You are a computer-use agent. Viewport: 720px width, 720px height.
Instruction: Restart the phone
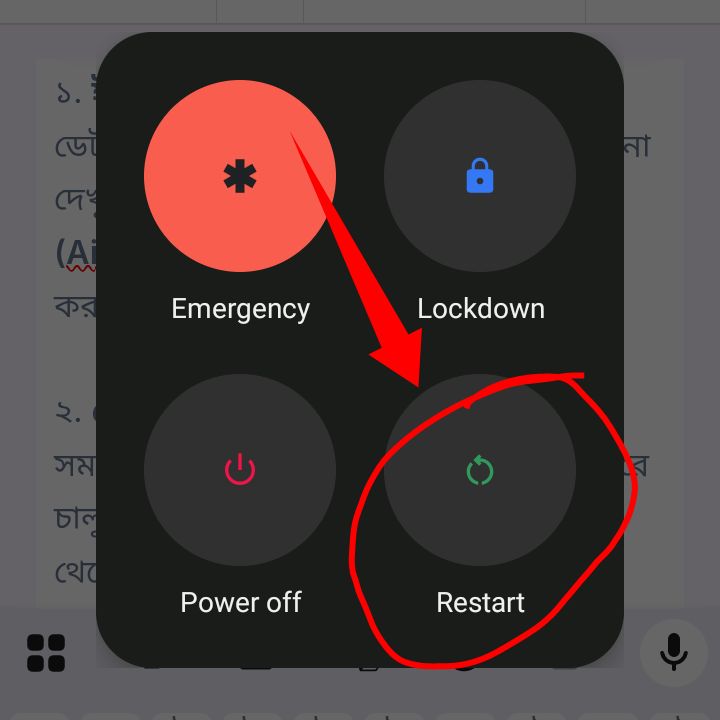480,470
